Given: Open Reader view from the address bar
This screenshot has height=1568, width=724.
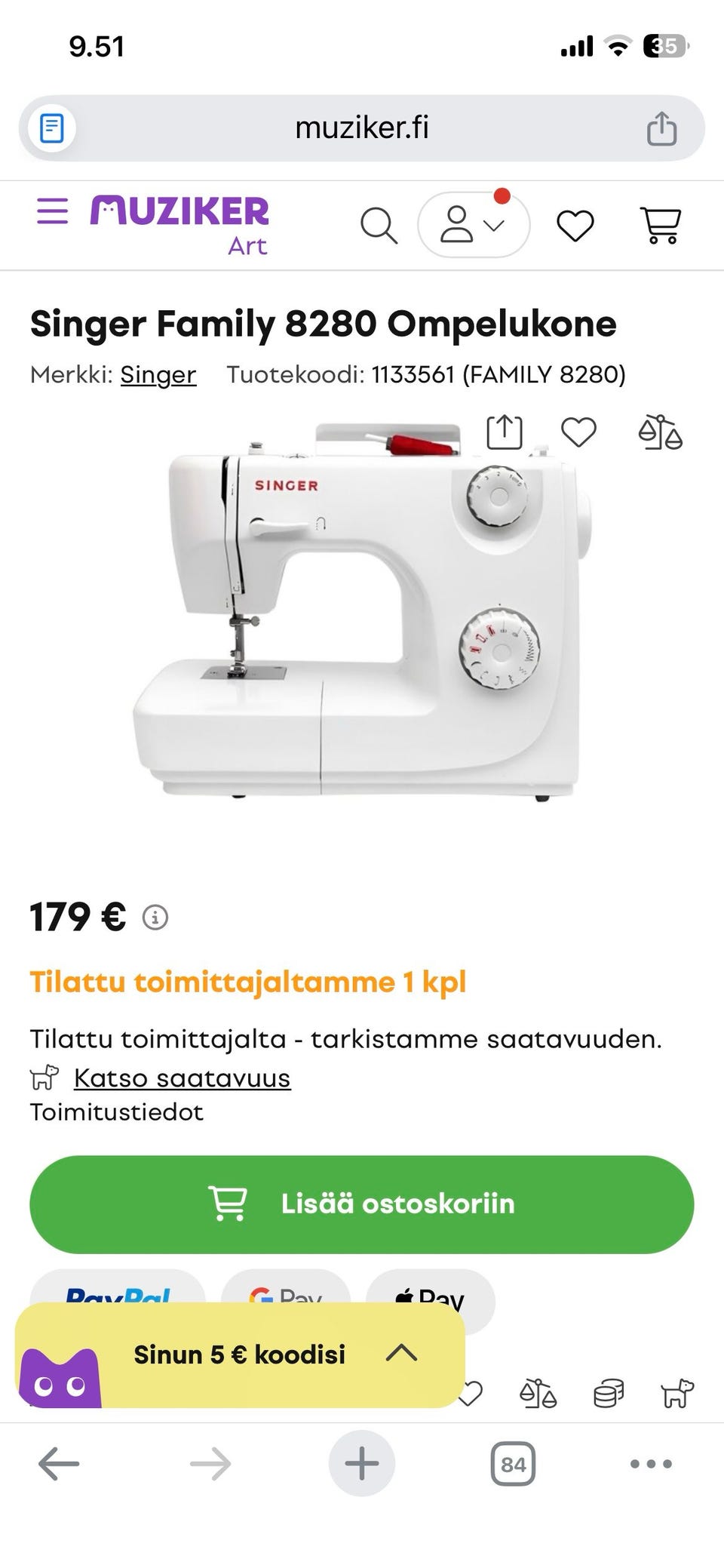Looking at the screenshot, I should pos(51,128).
